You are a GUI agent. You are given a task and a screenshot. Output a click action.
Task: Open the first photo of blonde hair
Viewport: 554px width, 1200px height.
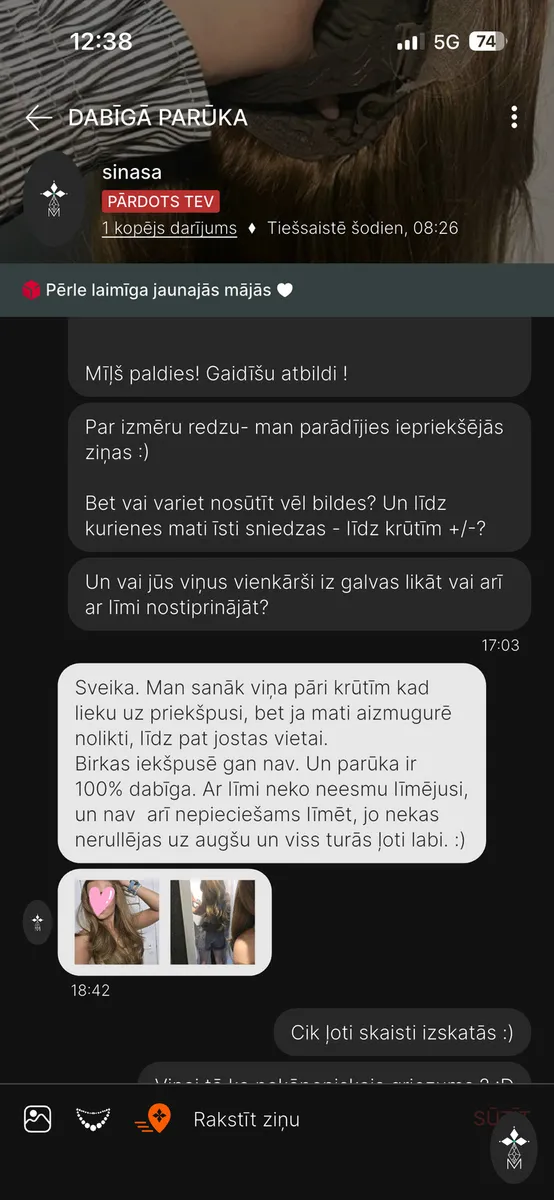[x=116, y=922]
